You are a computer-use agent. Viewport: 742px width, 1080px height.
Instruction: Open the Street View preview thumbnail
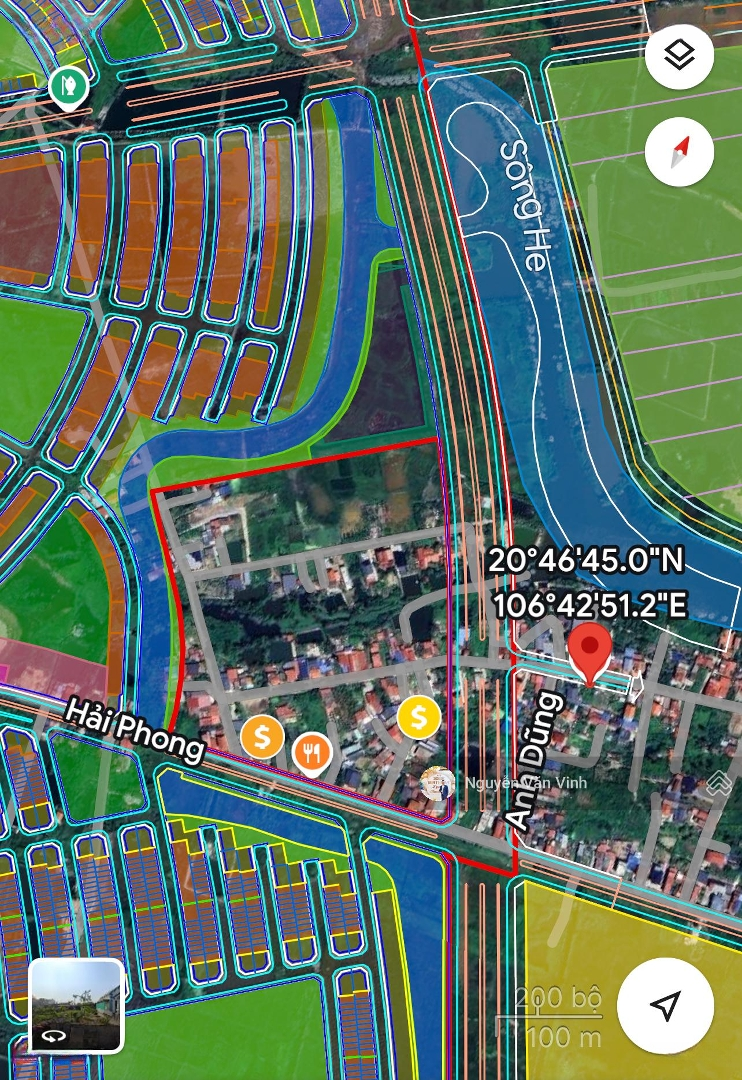tap(77, 1005)
